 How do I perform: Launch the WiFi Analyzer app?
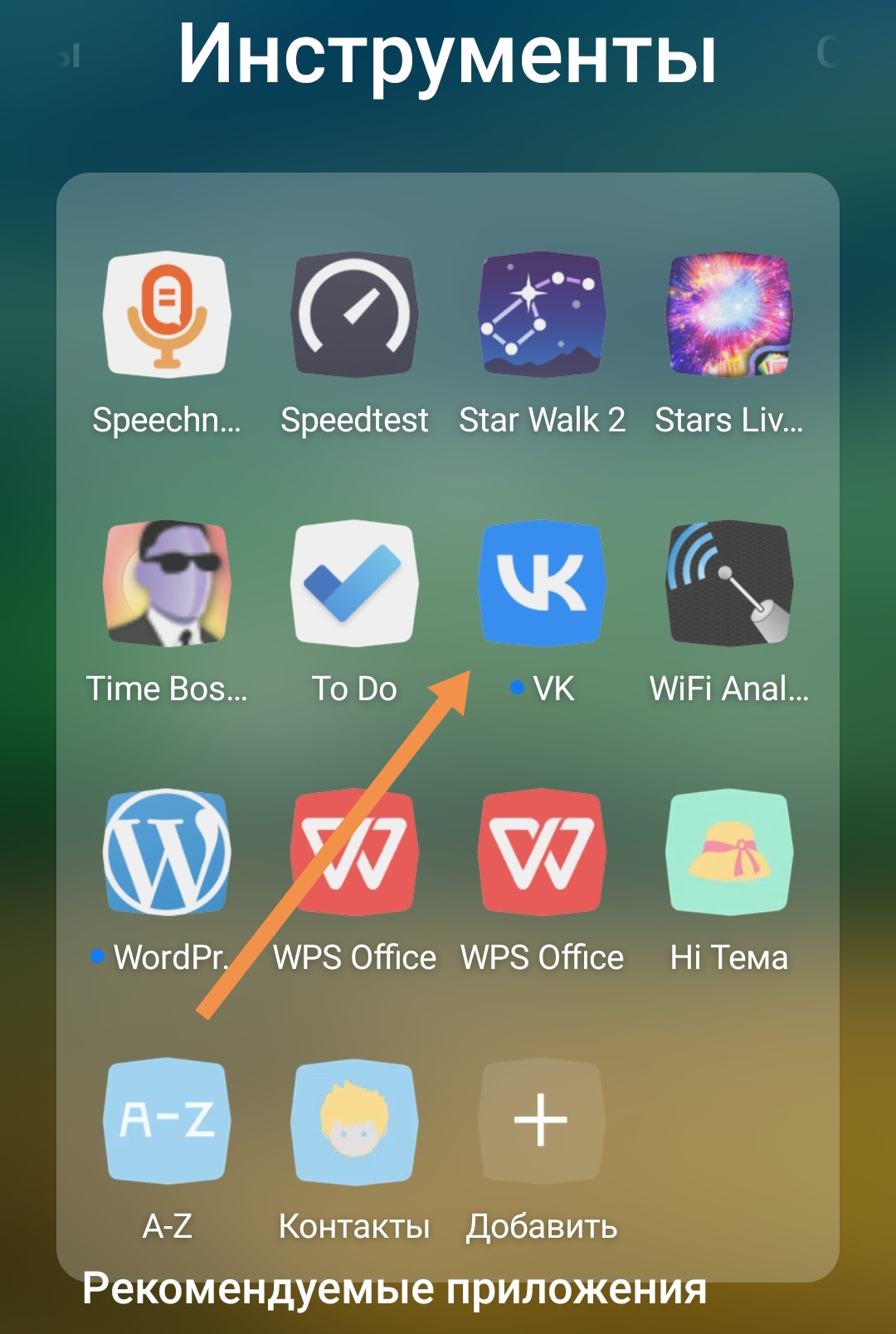[729, 584]
